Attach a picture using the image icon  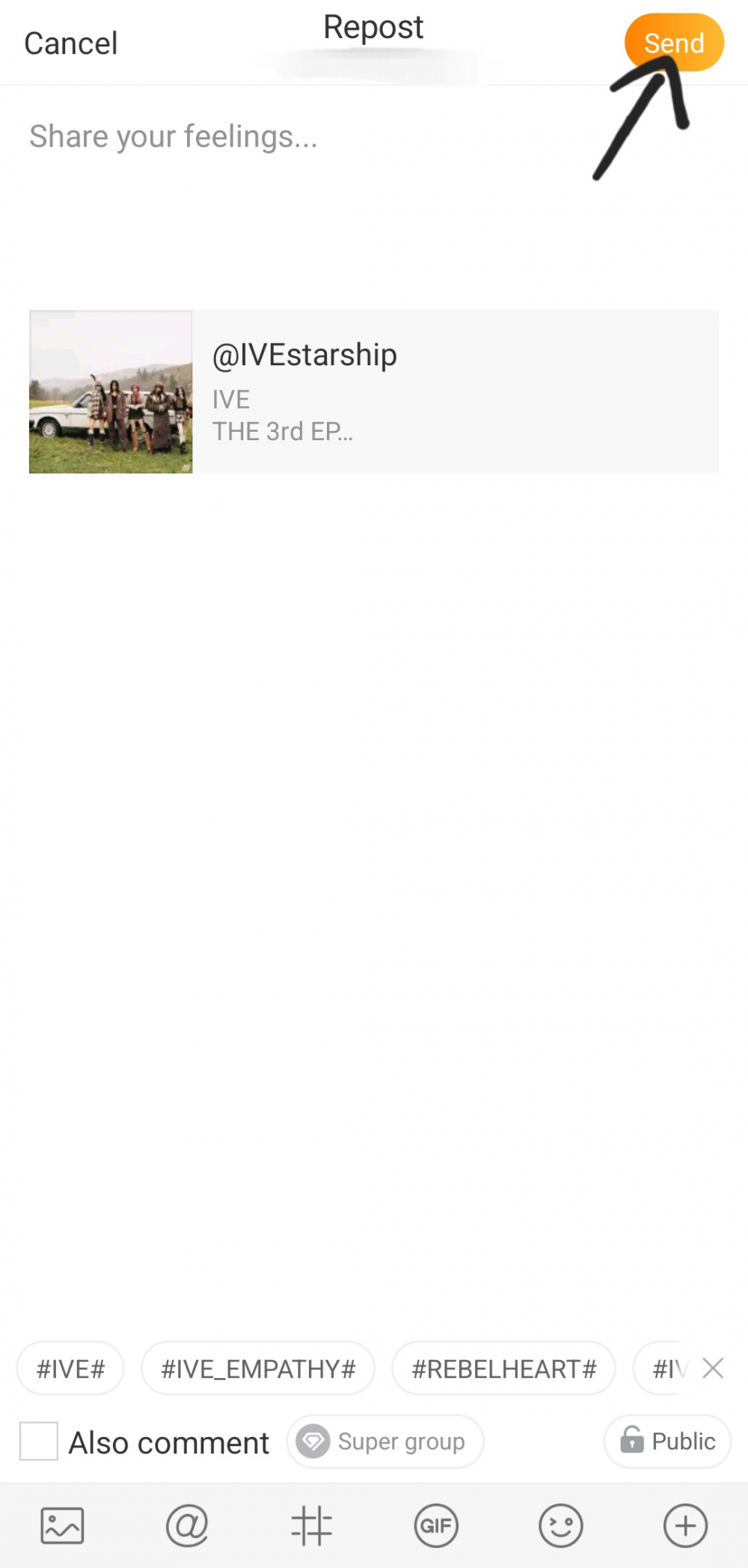[62, 1525]
